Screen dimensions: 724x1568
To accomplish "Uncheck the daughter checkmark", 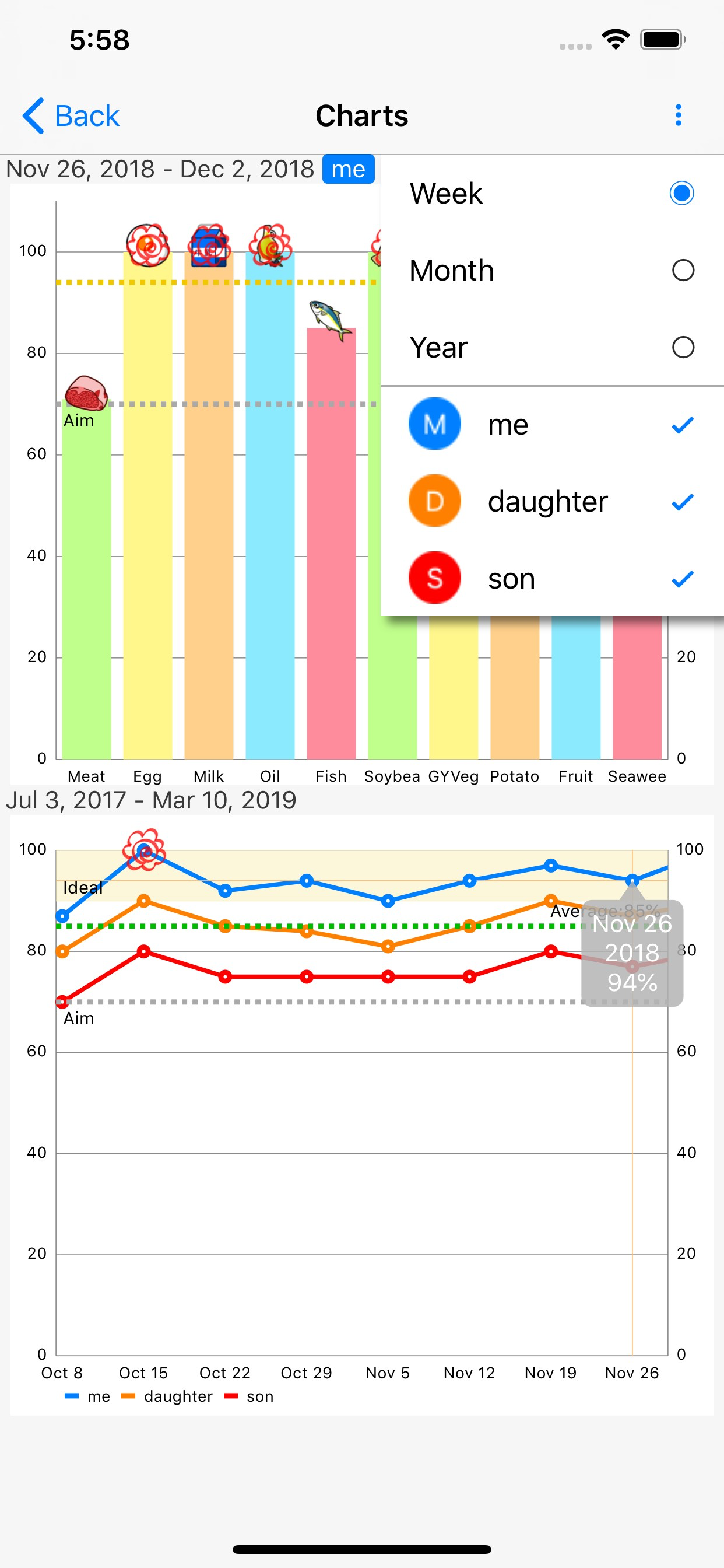I will tap(684, 501).
